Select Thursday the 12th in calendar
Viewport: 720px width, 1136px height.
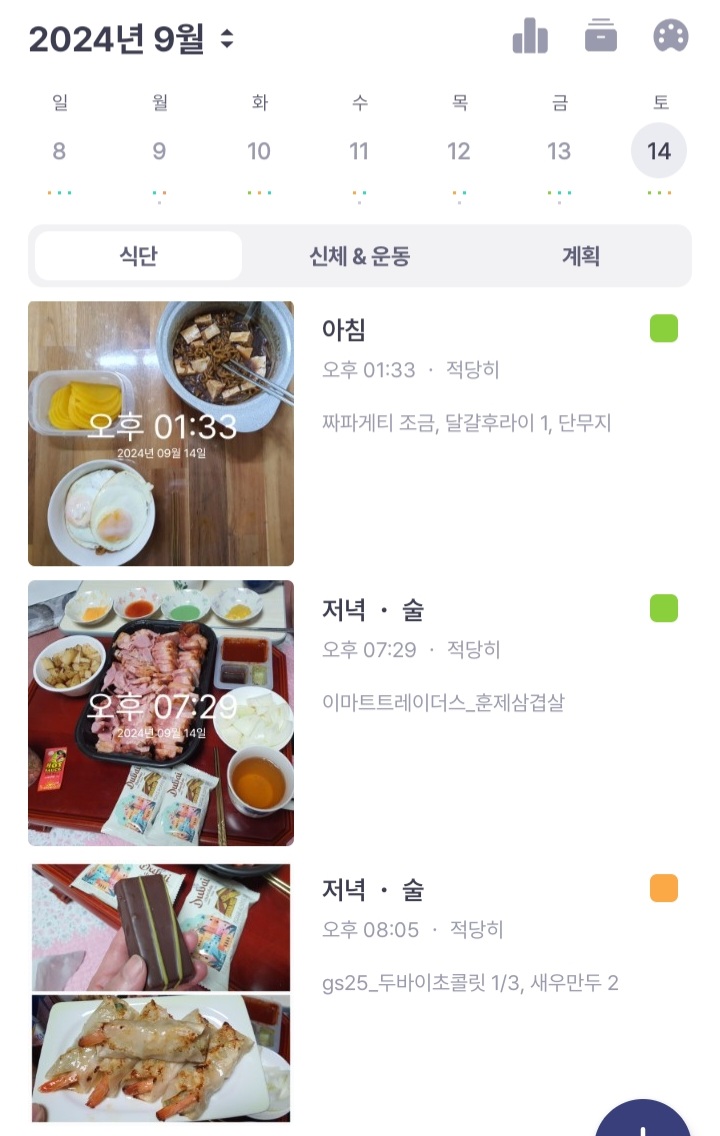point(459,151)
